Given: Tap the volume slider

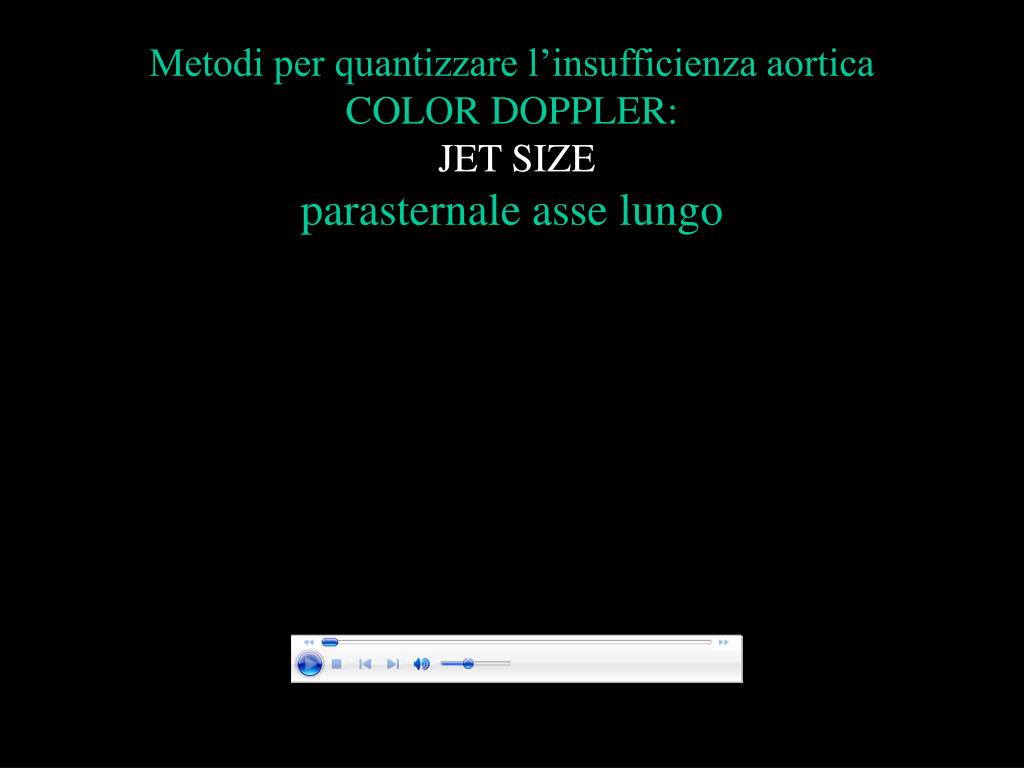Looking at the screenshot, I should (x=476, y=664).
